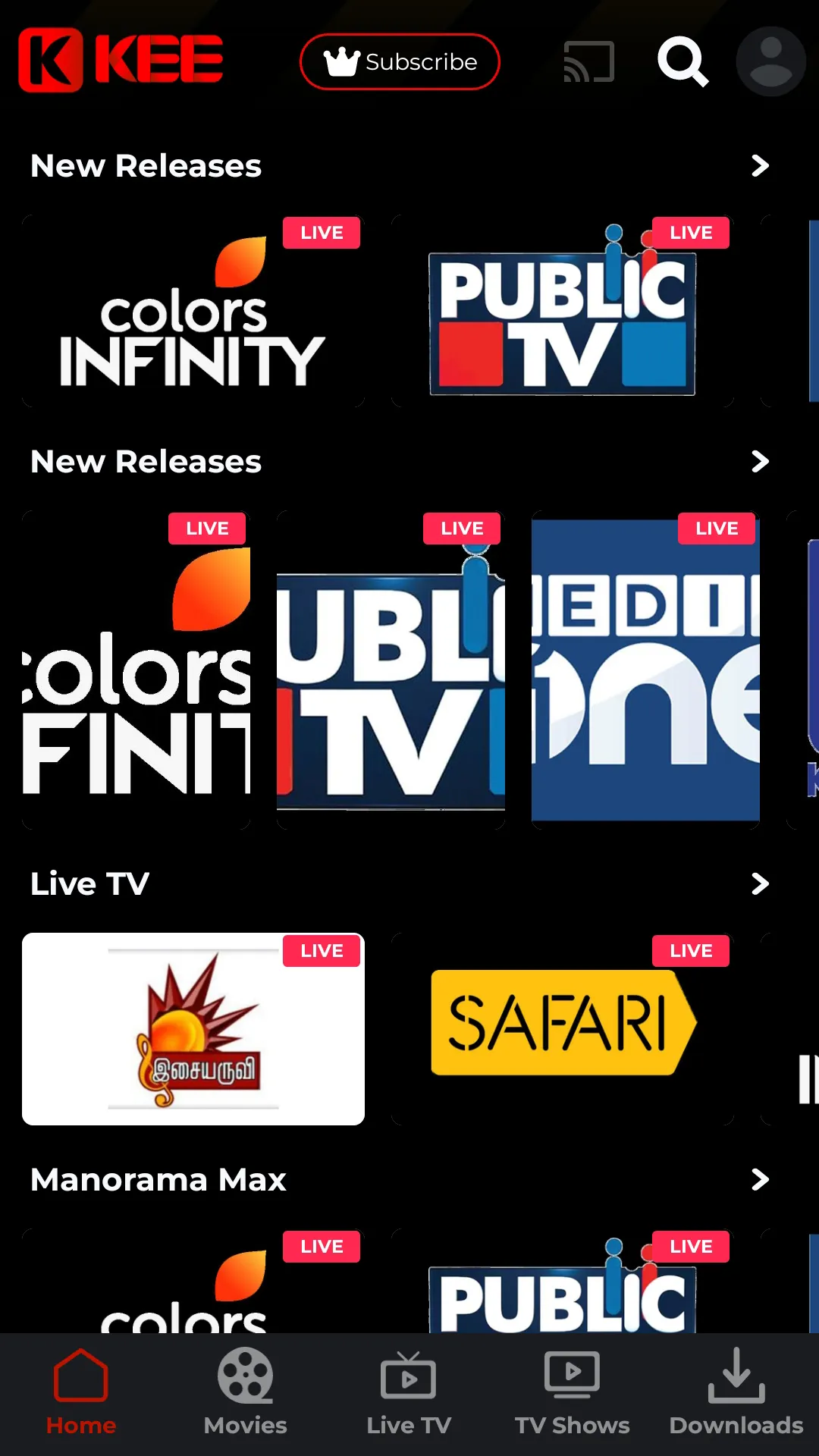The width and height of the screenshot is (819, 1456).
Task: View all in Manorama Max section
Action: (760, 1179)
